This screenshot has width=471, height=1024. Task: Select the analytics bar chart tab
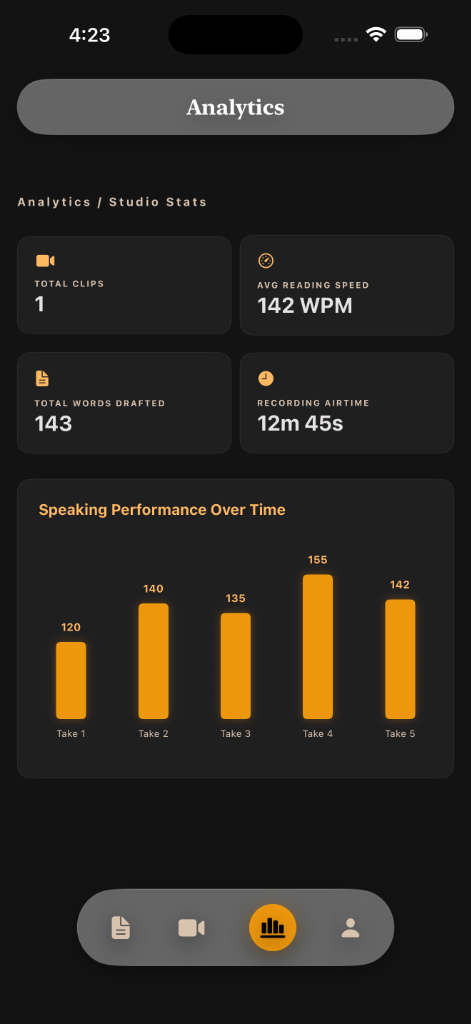point(272,927)
